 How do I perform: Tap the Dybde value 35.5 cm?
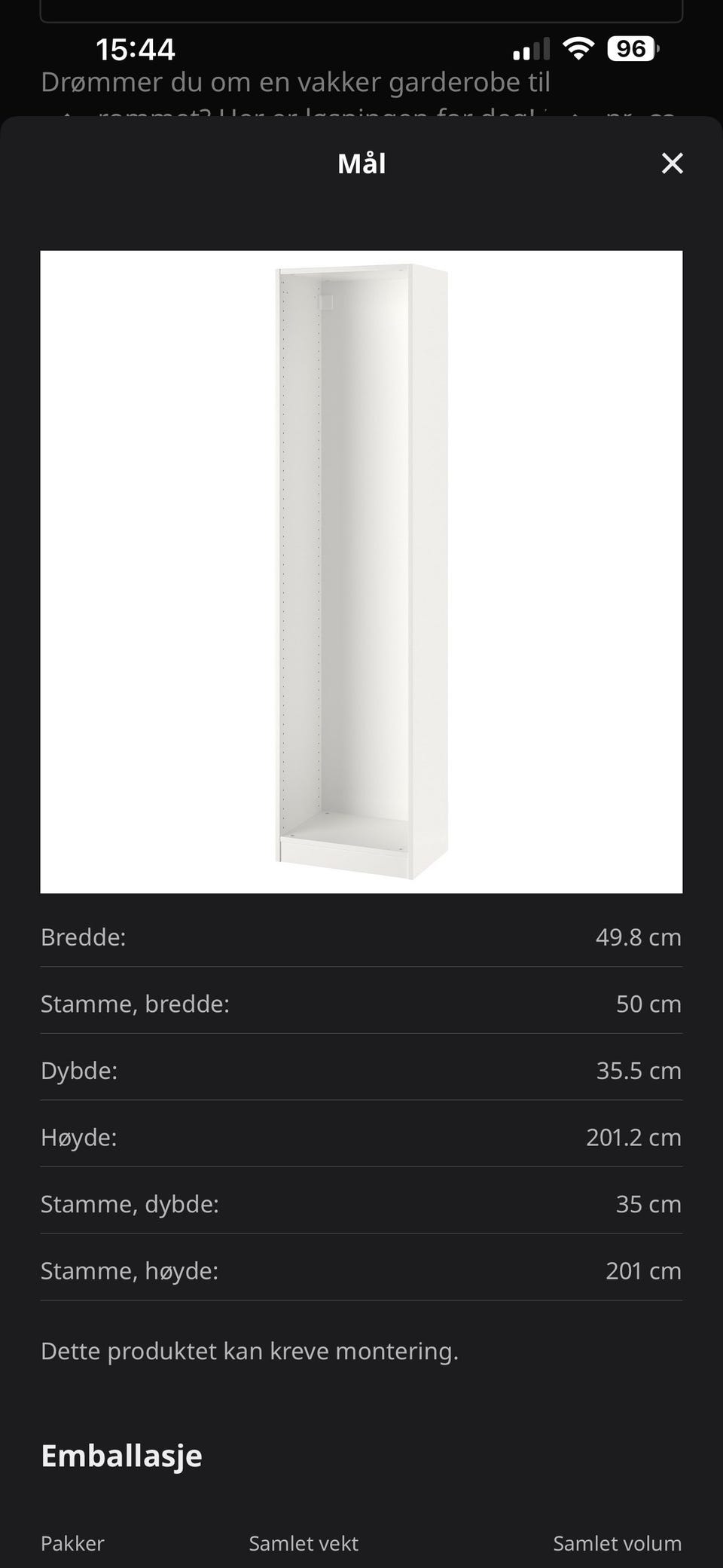pos(638,1070)
